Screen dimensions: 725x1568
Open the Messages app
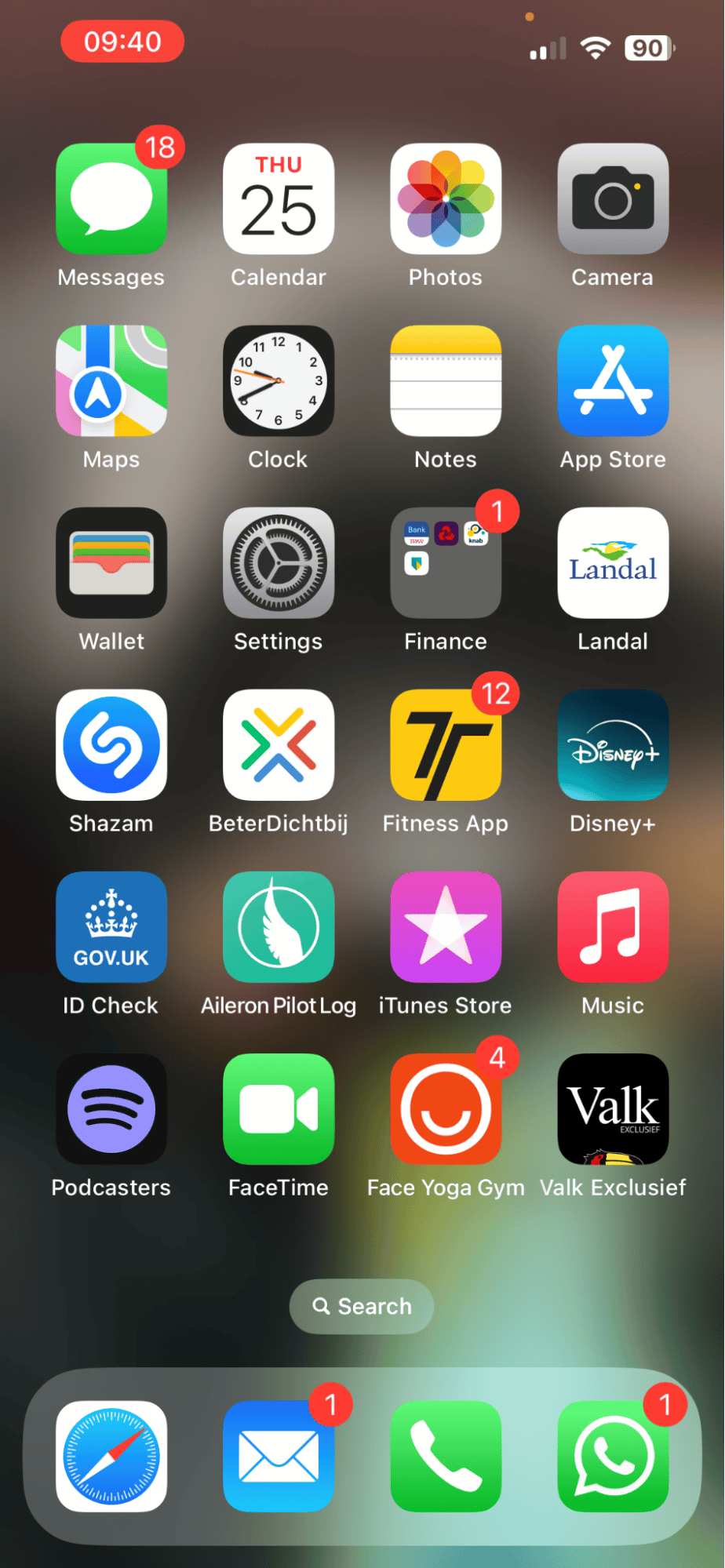tap(111, 198)
